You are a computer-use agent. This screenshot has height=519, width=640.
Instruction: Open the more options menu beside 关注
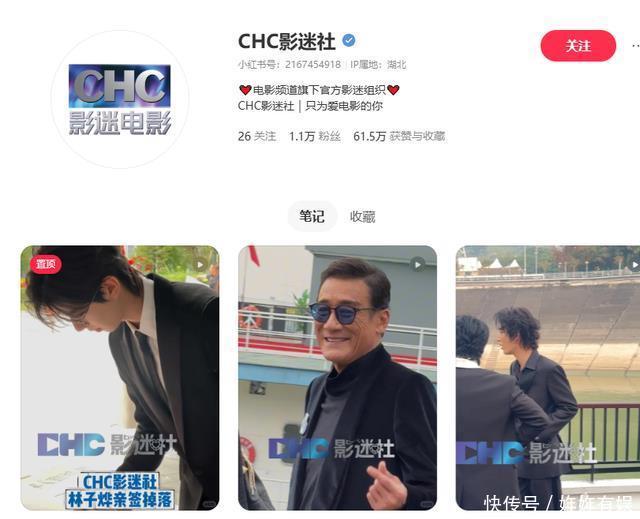(x=636, y=46)
